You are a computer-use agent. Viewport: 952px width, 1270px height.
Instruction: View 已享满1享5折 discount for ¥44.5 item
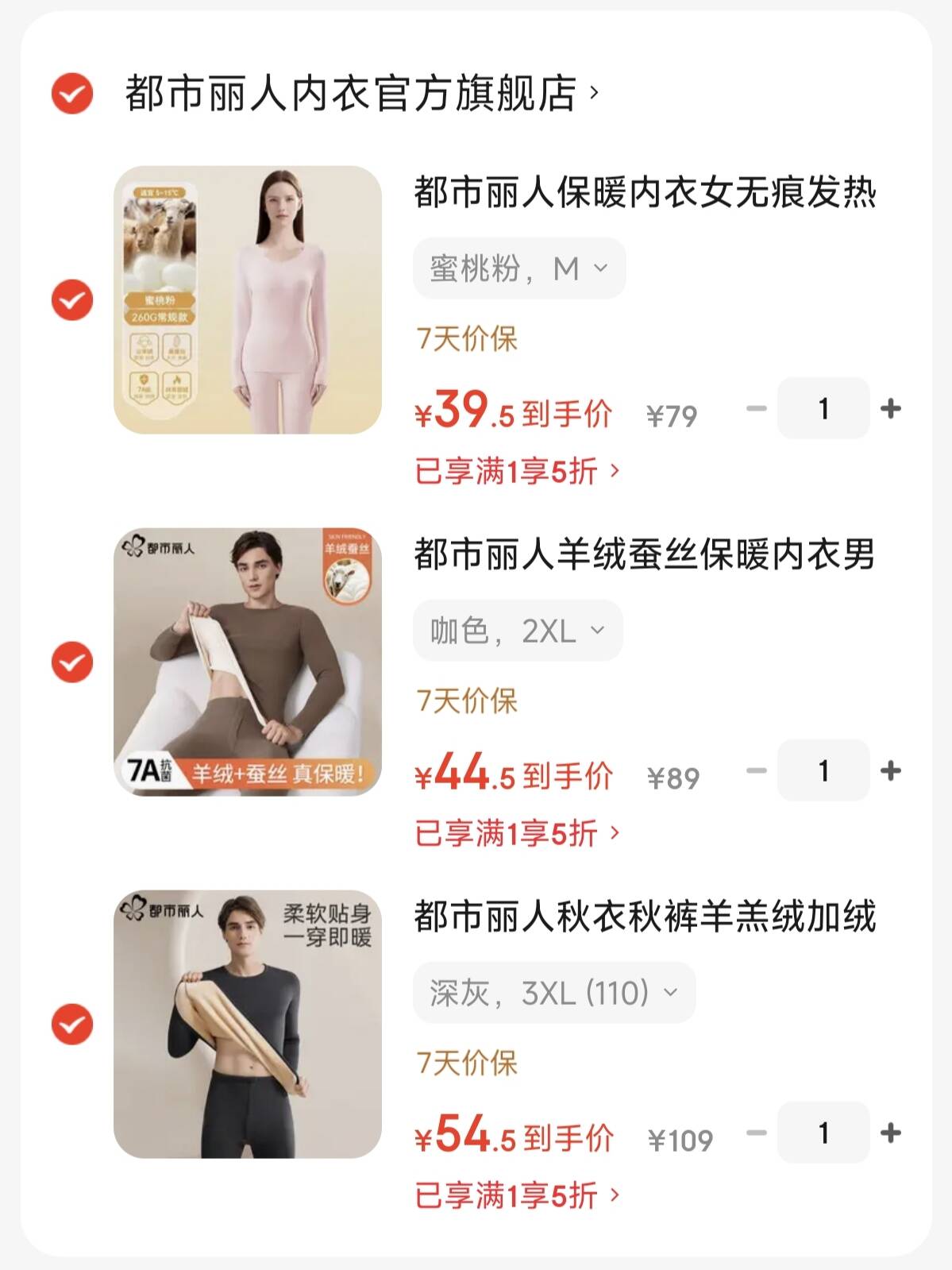click(517, 833)
